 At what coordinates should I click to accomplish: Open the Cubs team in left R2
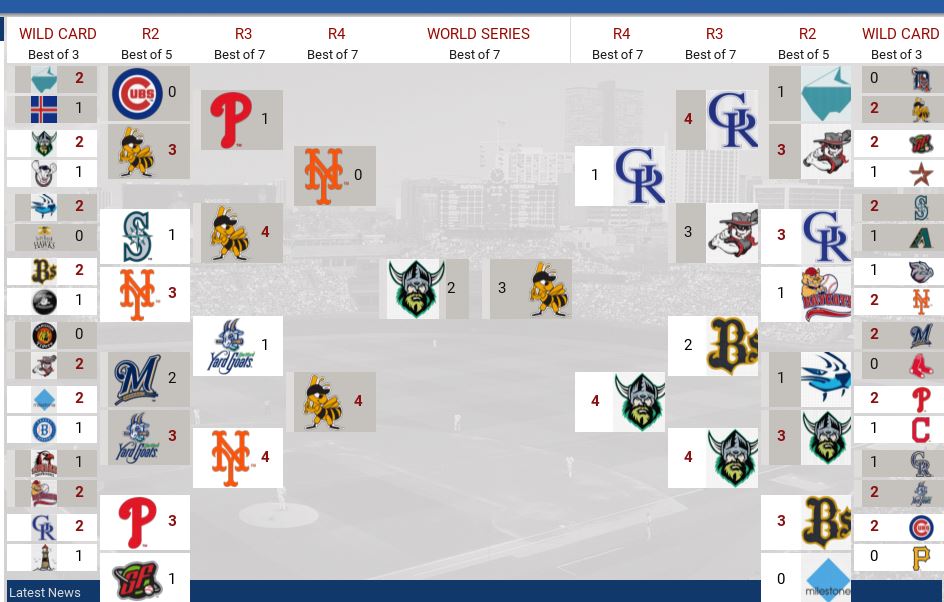(x=137, y=94)
